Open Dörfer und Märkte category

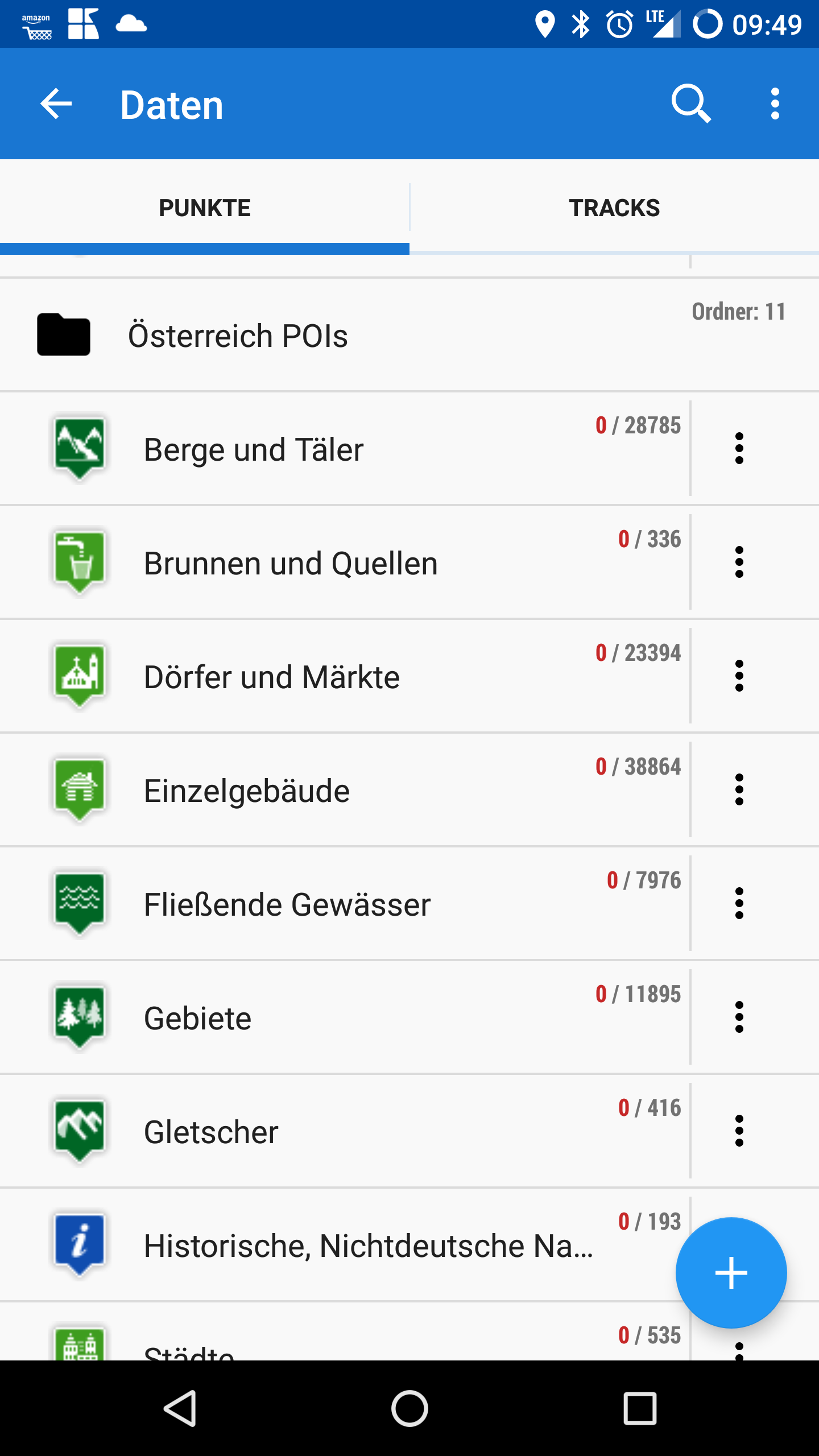coord(341,676)
